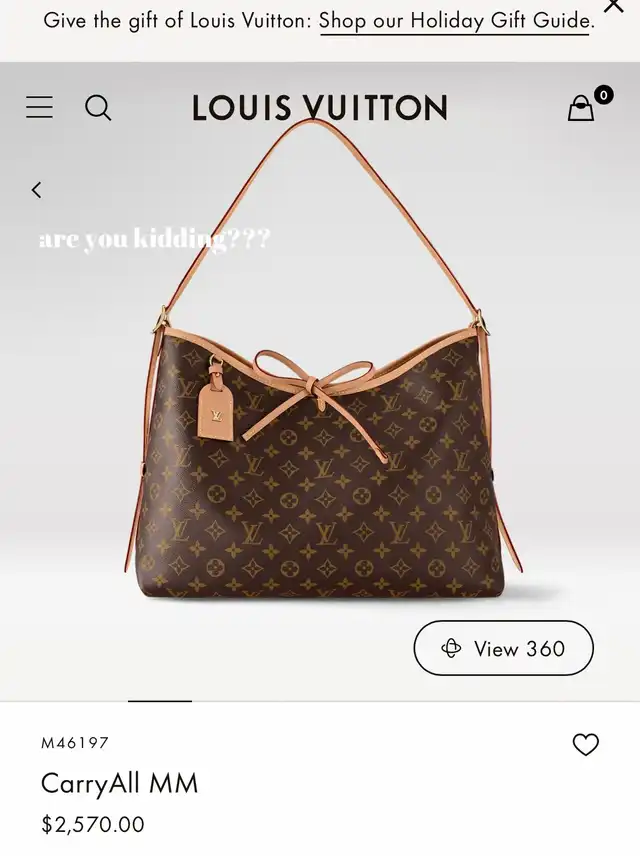This screenshot has width=640, height=856.
Task: Close the holiday gift banner
Action: pyautogui.click(x=613, y=7)
